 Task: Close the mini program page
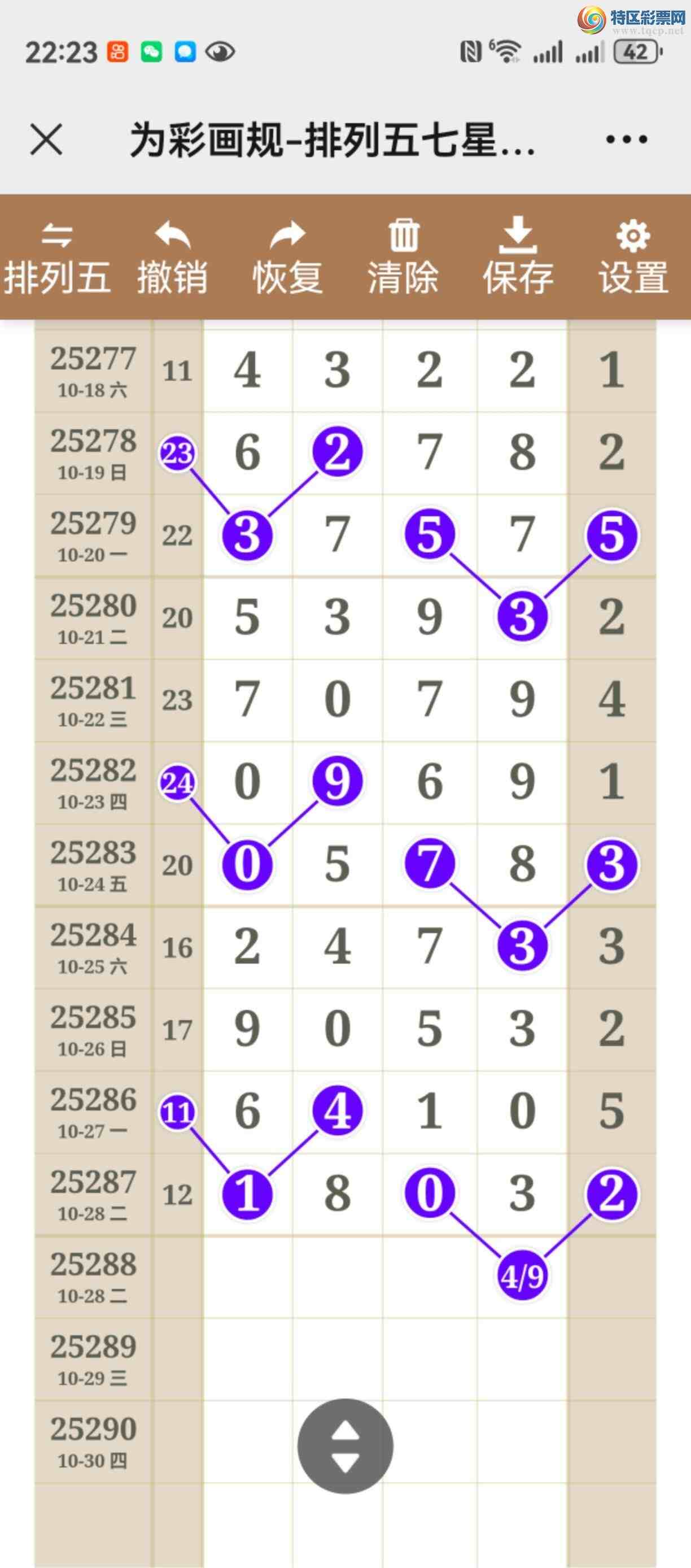tap(46, 140)
